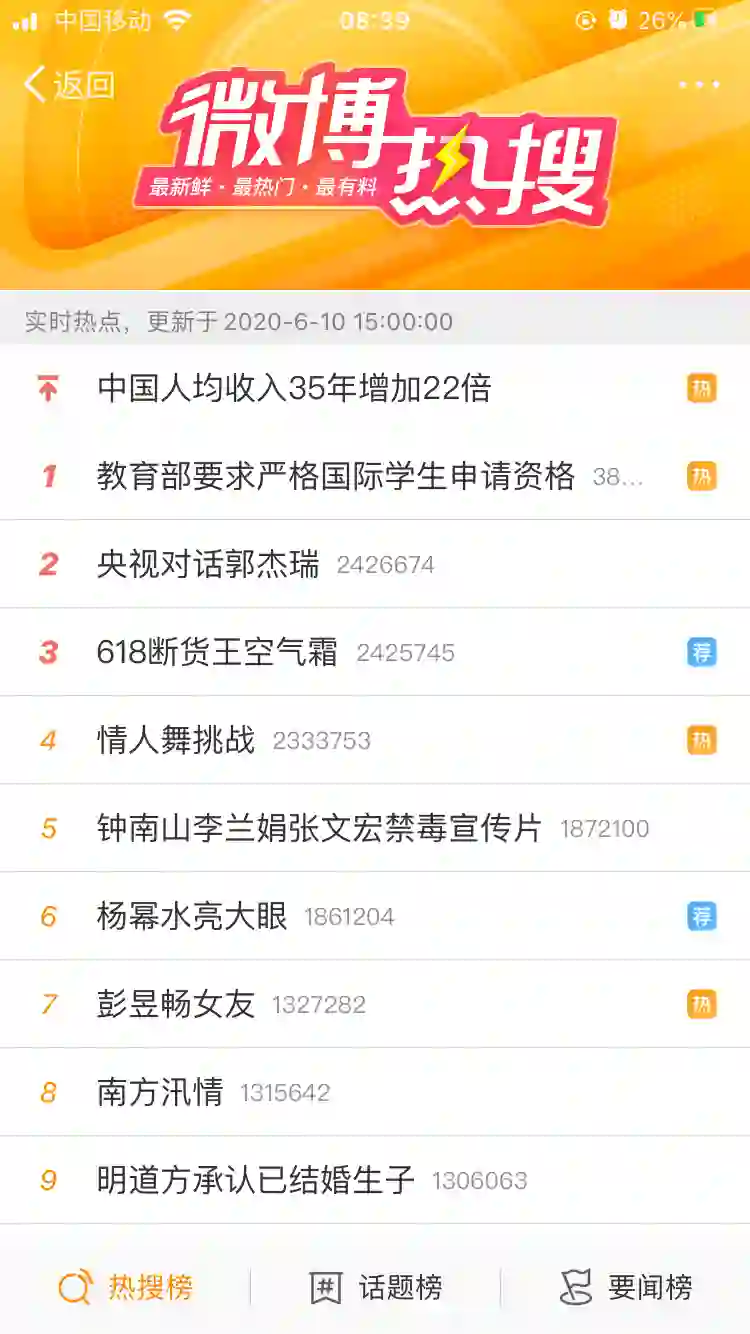This screenshot has width=750, height=1334.
Task: Check the 南方汛情 topic
Action: [x=160, y=1092]
